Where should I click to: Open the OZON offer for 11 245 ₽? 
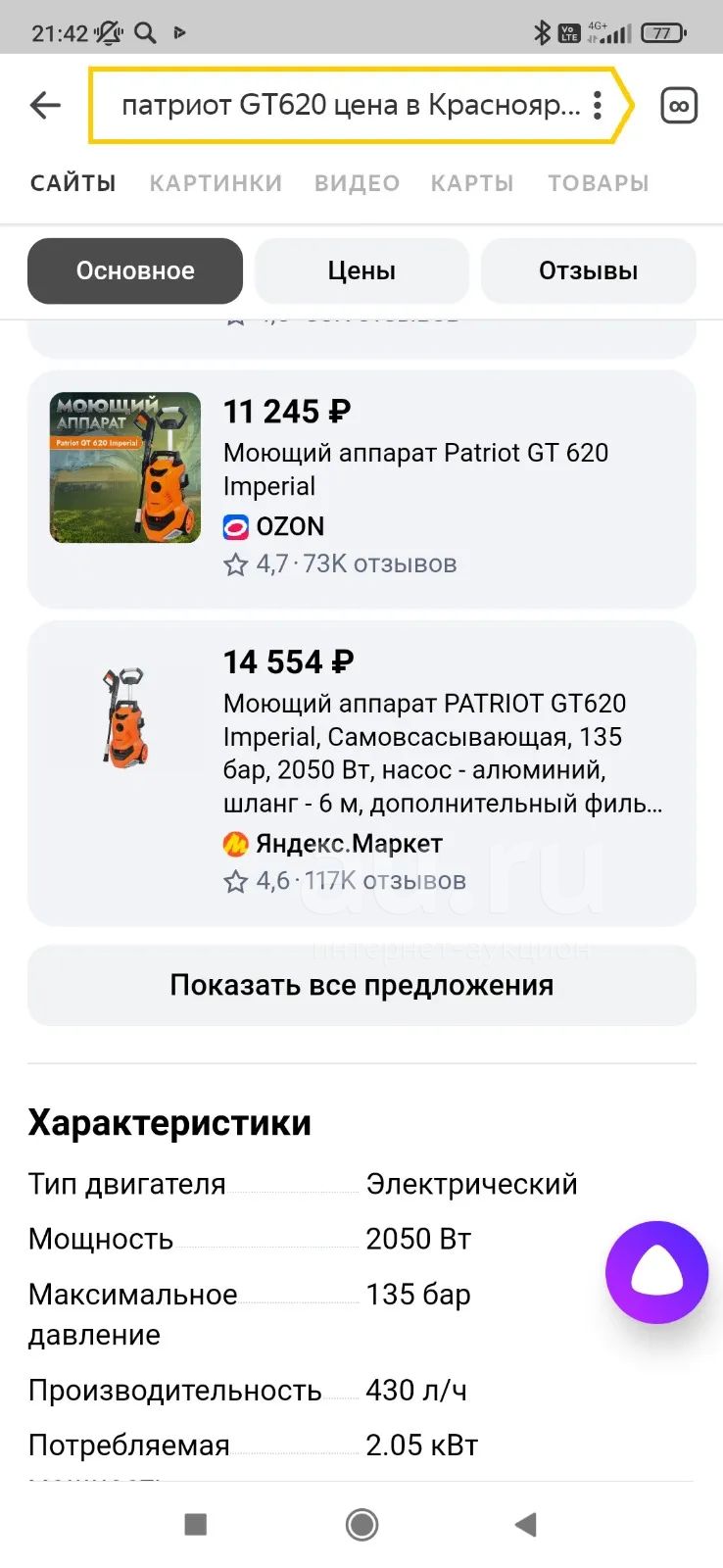click(361, 488)
